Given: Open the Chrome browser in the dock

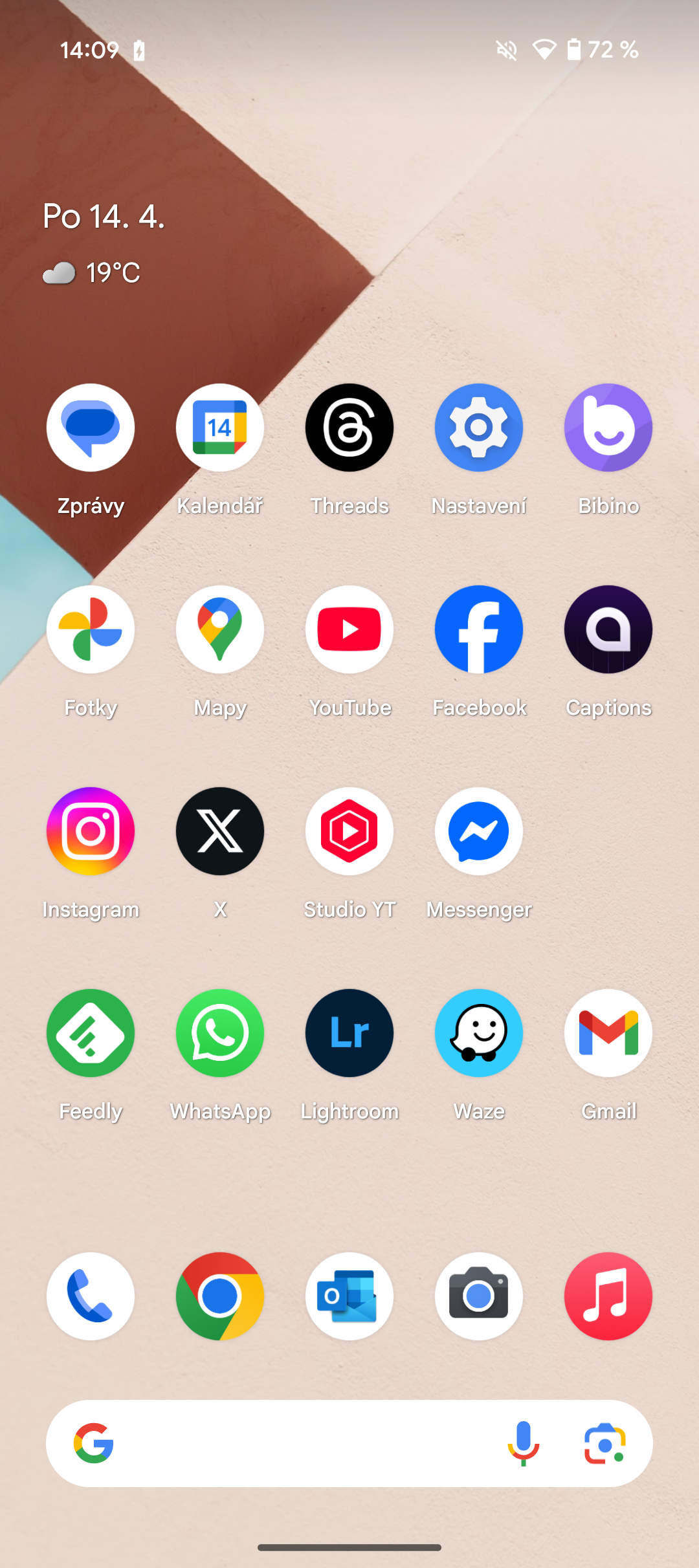Looking at the screenshot, I should [220, 1296].
